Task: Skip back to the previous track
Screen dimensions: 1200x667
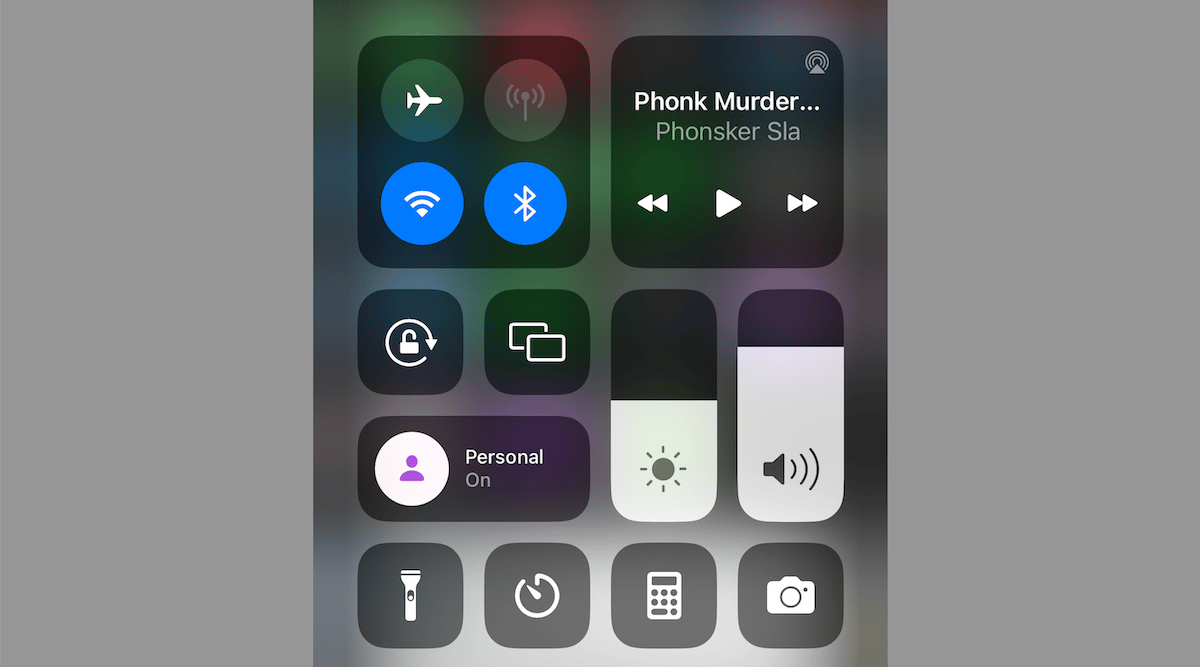Action: click(x=652, y=203)
